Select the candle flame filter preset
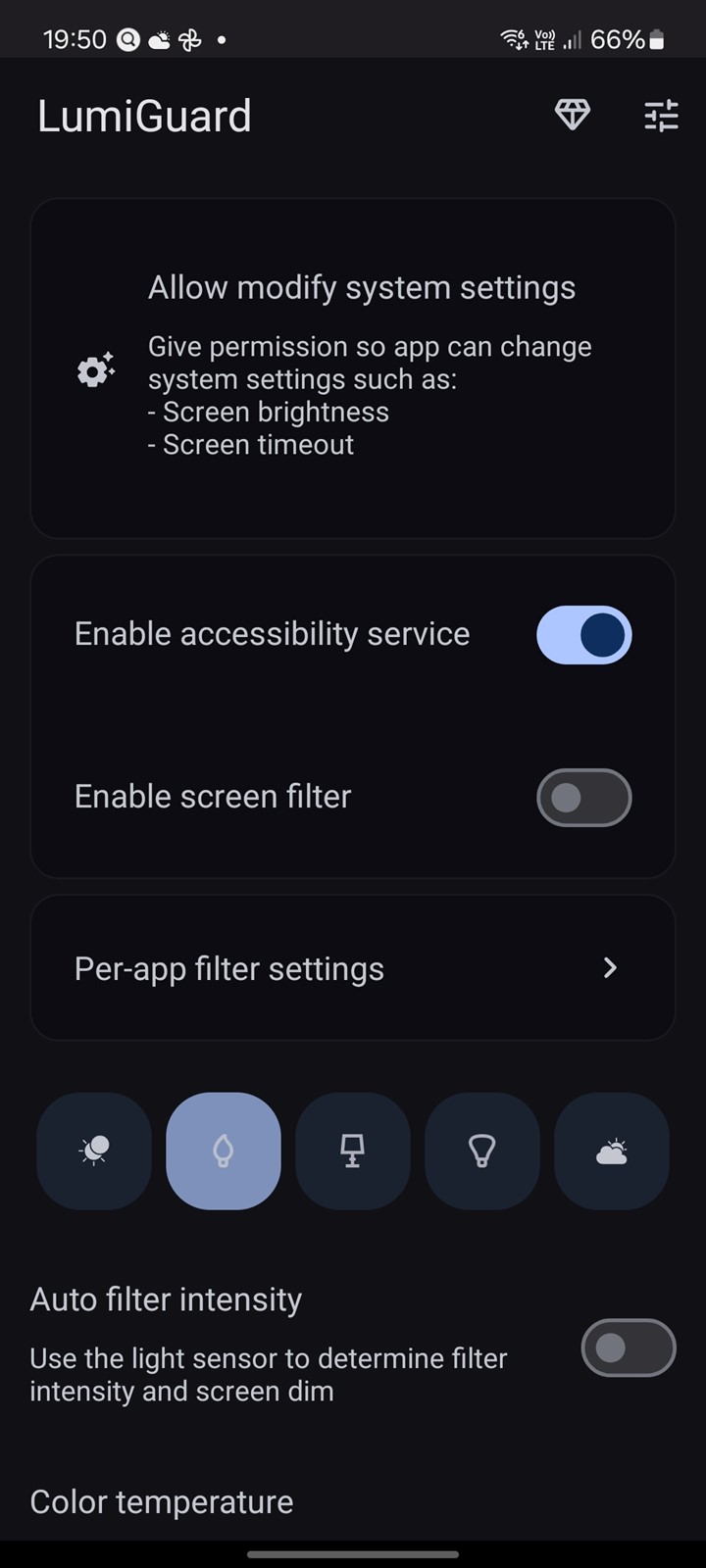Image resolution: width=706 pixels, height=1568 pixels. click(224, 1151)
